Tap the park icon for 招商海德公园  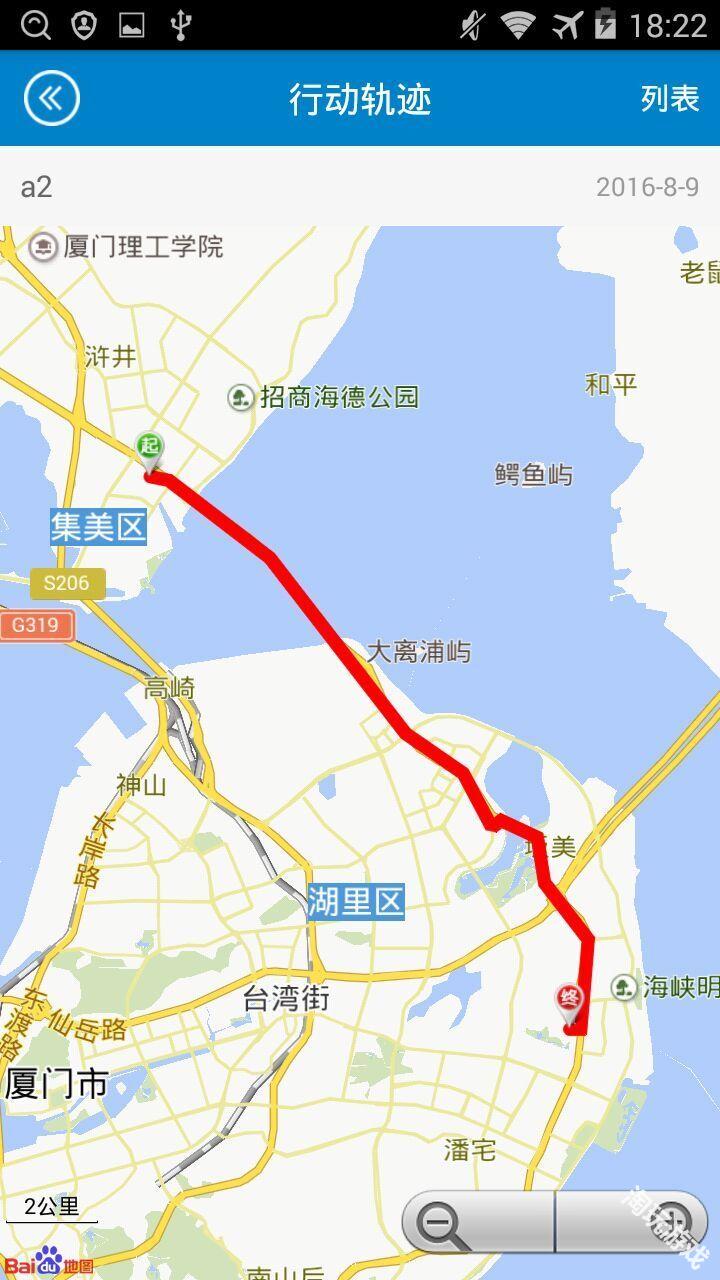240,398
